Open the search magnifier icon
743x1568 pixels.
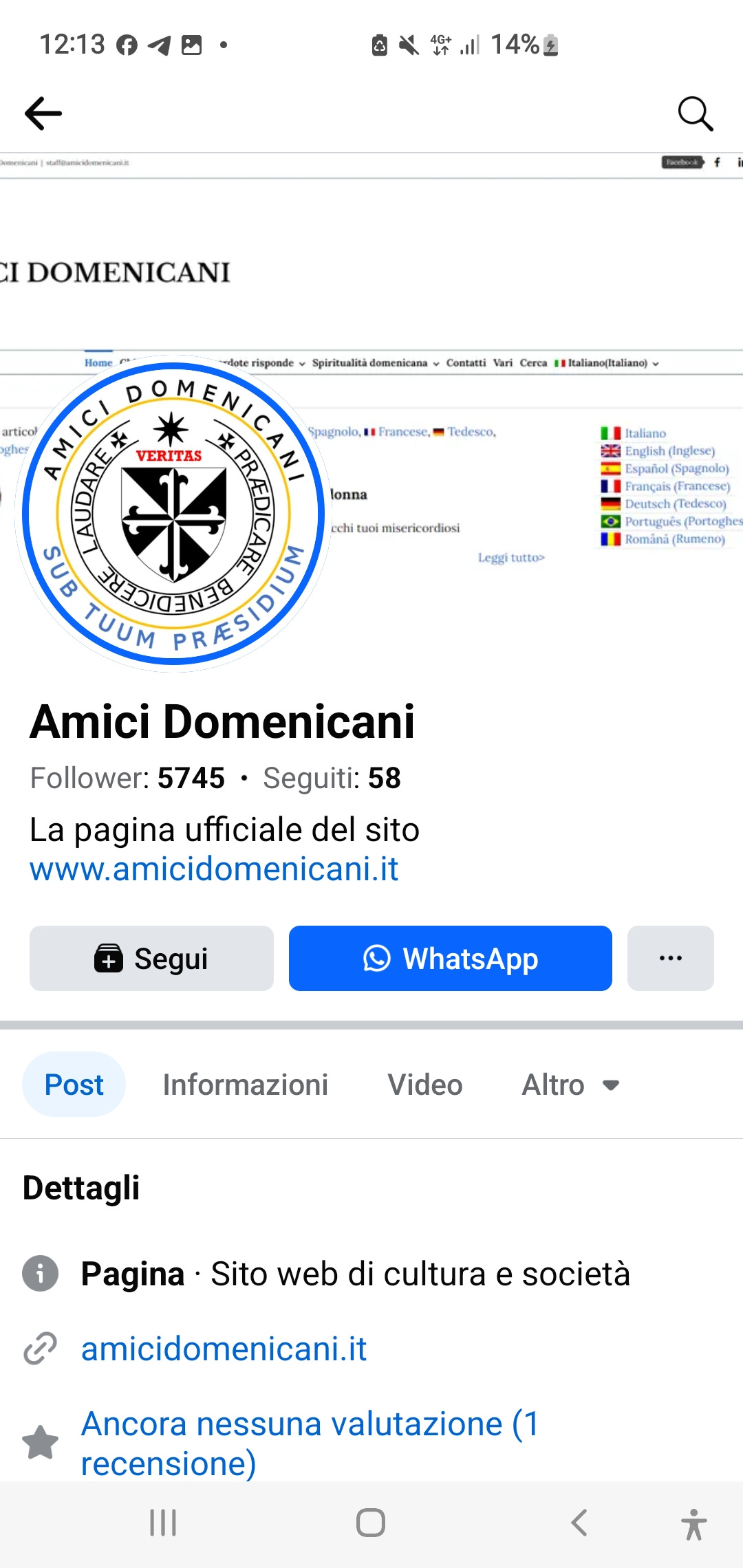click(x=695, y=113)
